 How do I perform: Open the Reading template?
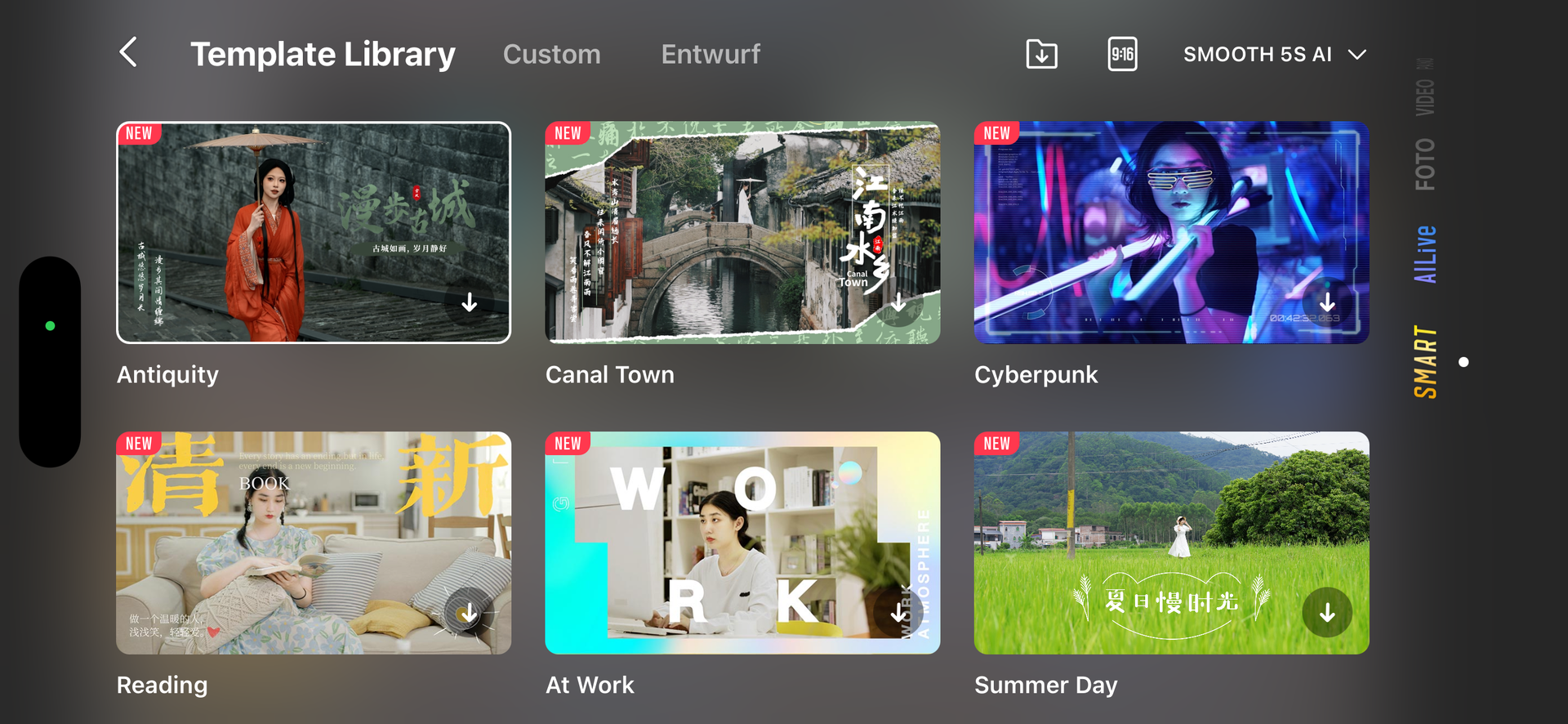coord(314,543)
